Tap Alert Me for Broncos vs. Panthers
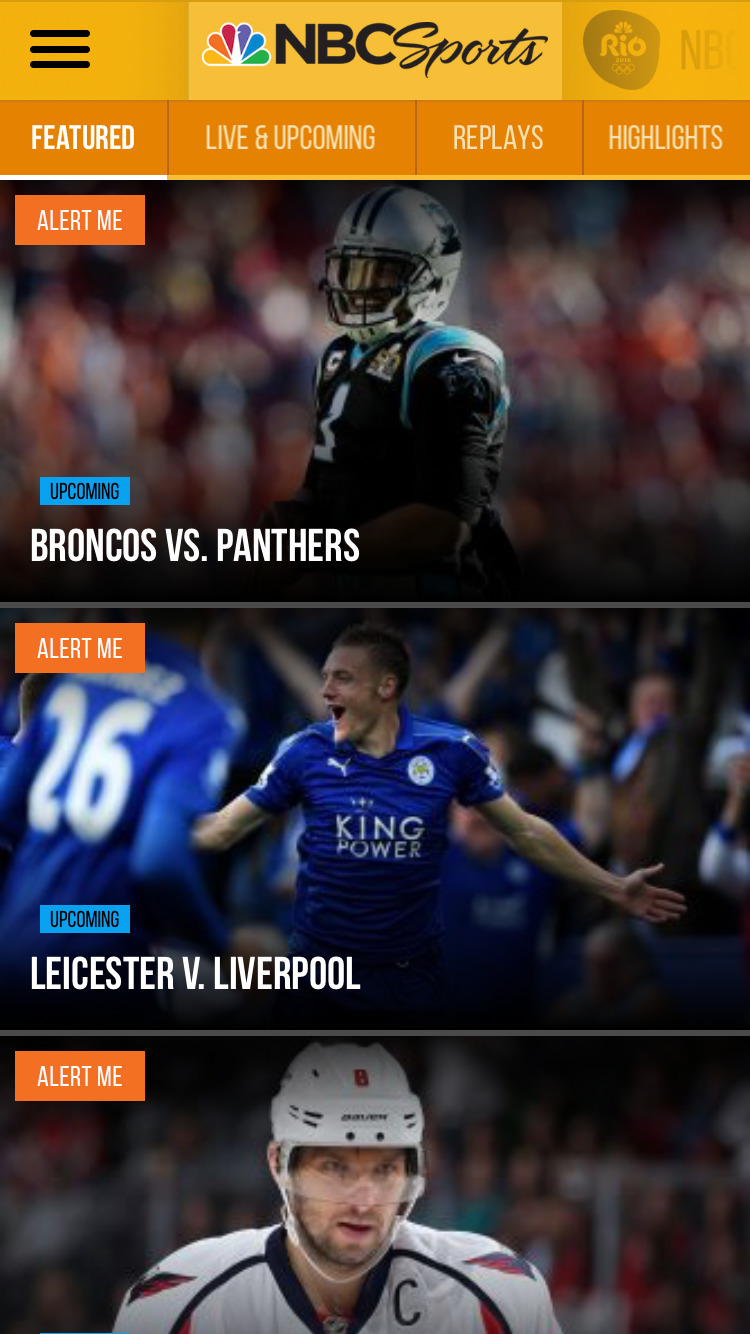Viewport: 750px width, 1334px height. (80, 220)
